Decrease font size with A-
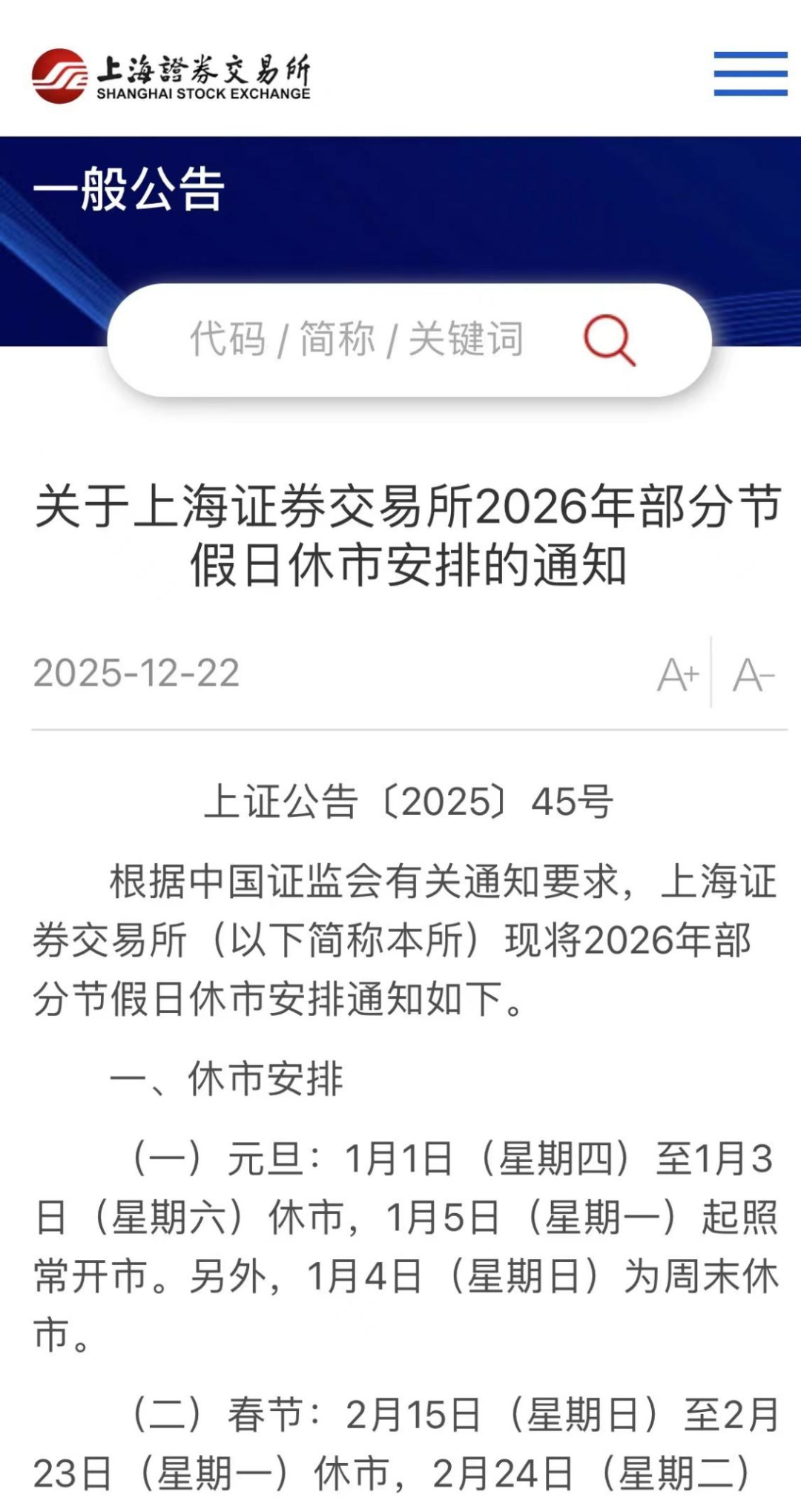Screen dimensions: 801x1512 coord(753,675)
